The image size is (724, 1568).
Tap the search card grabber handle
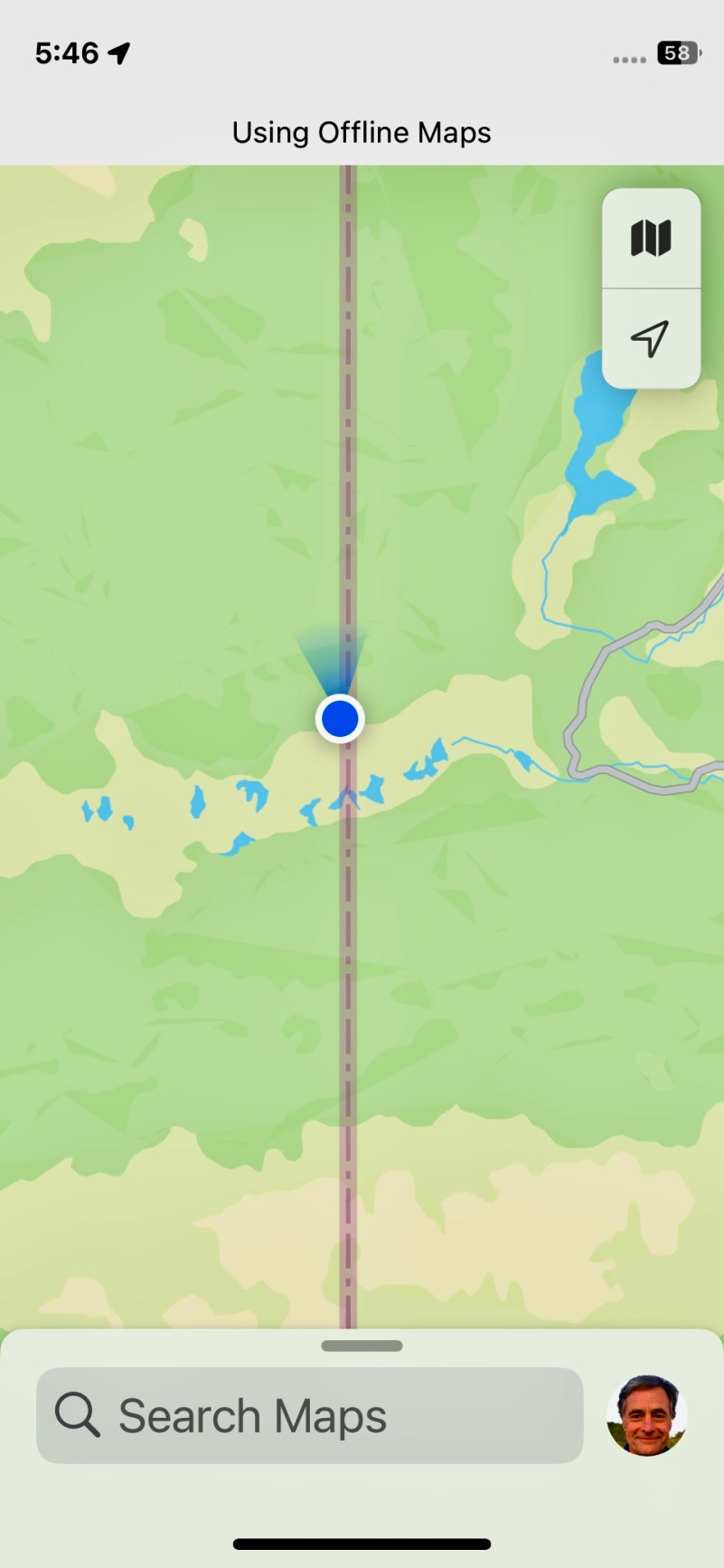[362, 1346]
